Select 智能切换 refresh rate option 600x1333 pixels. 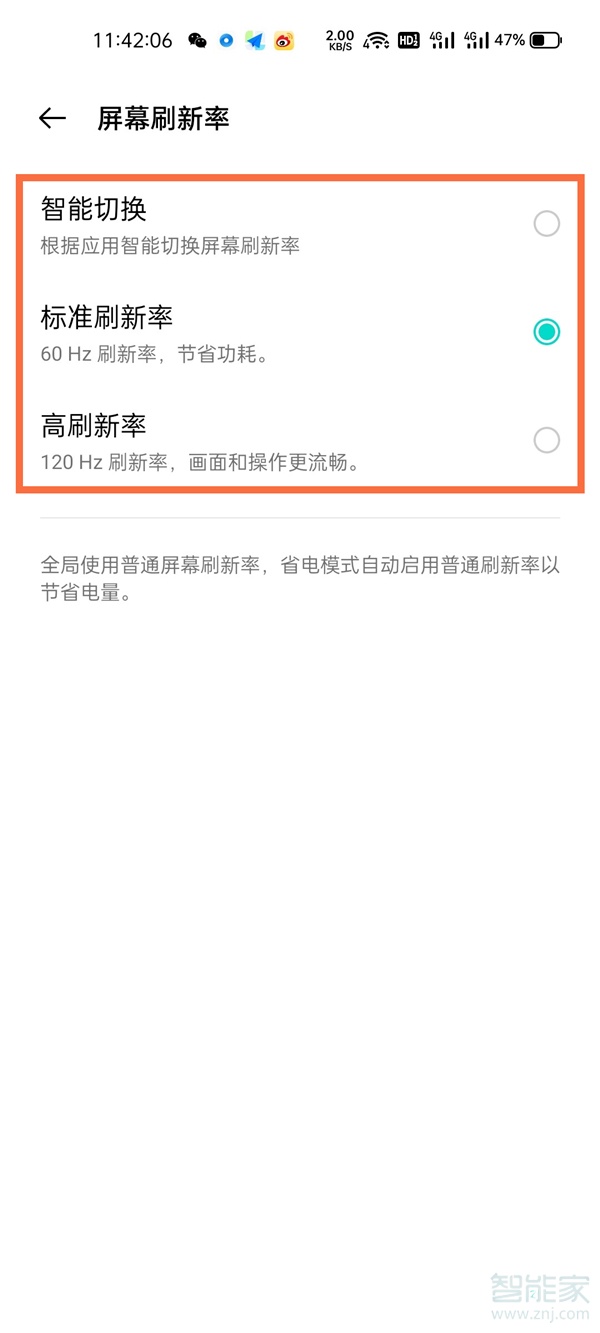[x=546, y=224]
